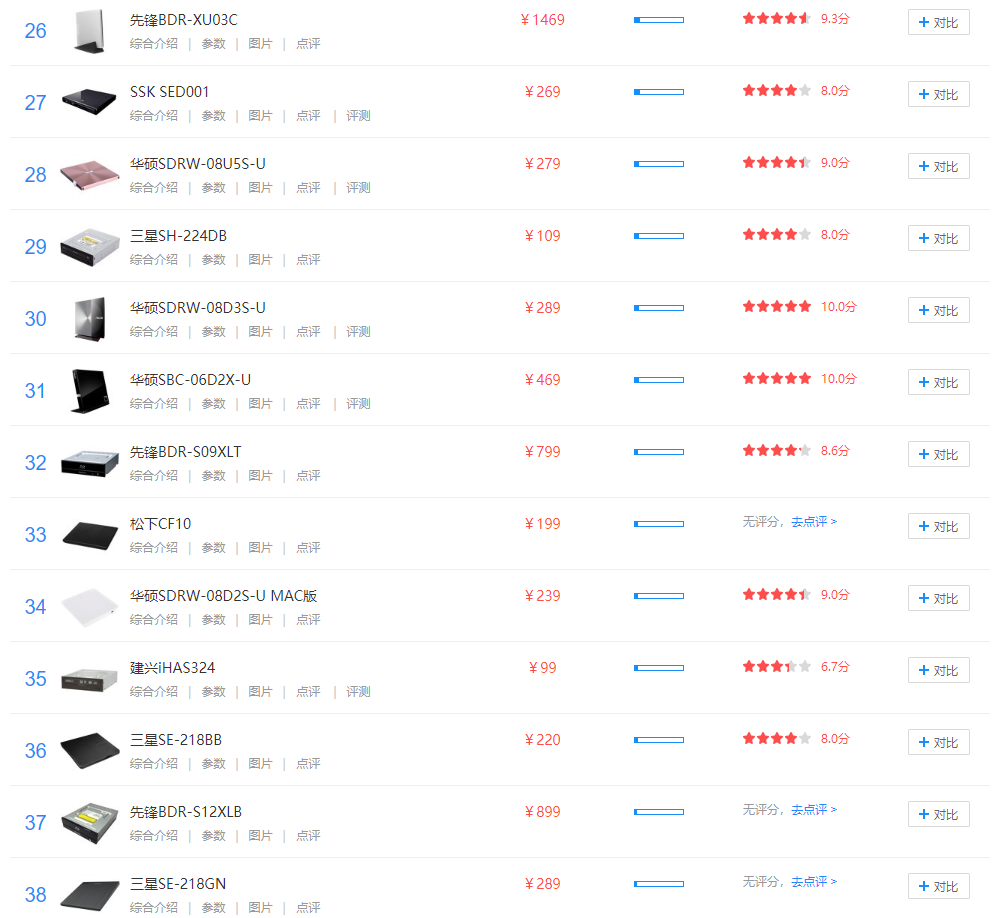Viewport: 1002px width, 918px height.
Task: Open SSK SED001 product title
Action: coord(169,92)
